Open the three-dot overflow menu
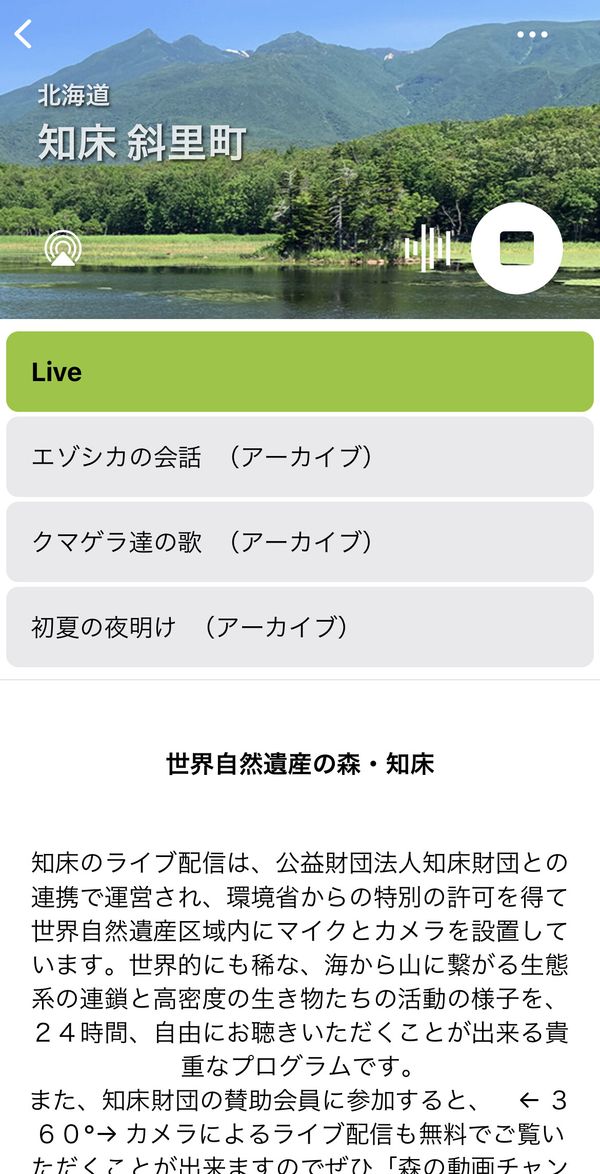600x1174 pixels. [x=532, y=34]
